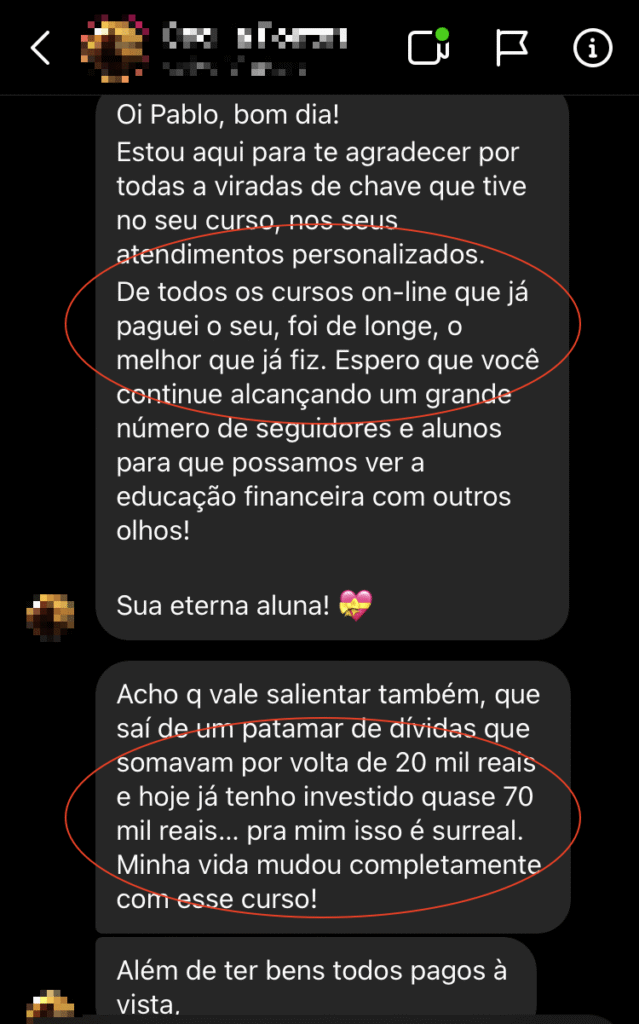Go back to the message list
The height and width of the screenshot is (1024, 639).
click(x=40, y=47)
